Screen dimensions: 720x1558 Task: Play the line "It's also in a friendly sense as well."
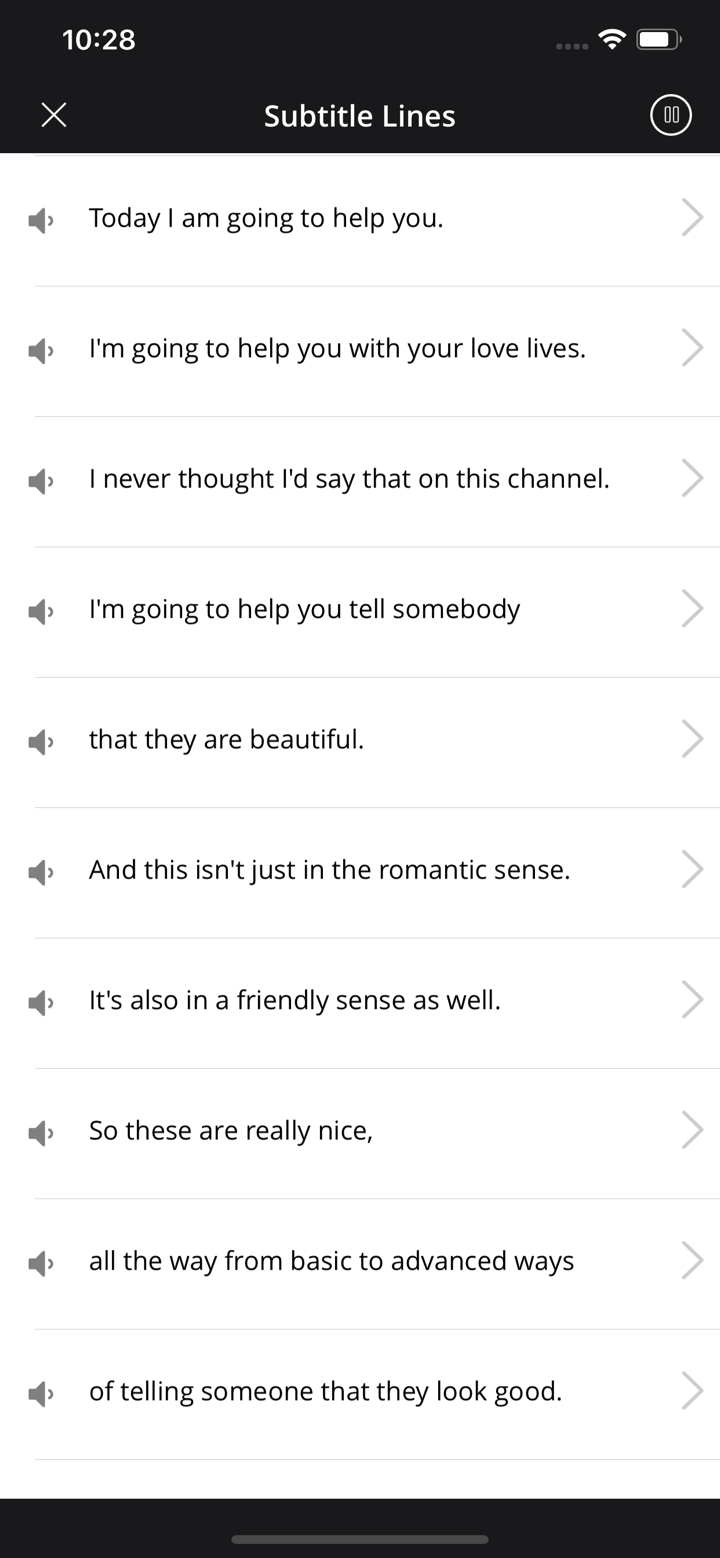40,1001
